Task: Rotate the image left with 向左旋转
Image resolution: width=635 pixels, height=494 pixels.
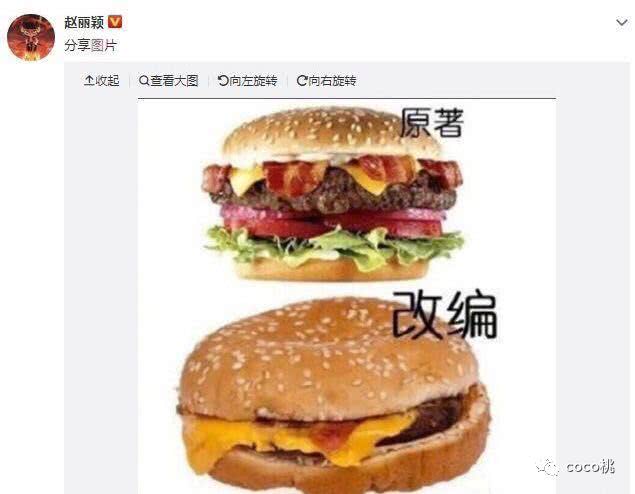Action: [247, 81]
